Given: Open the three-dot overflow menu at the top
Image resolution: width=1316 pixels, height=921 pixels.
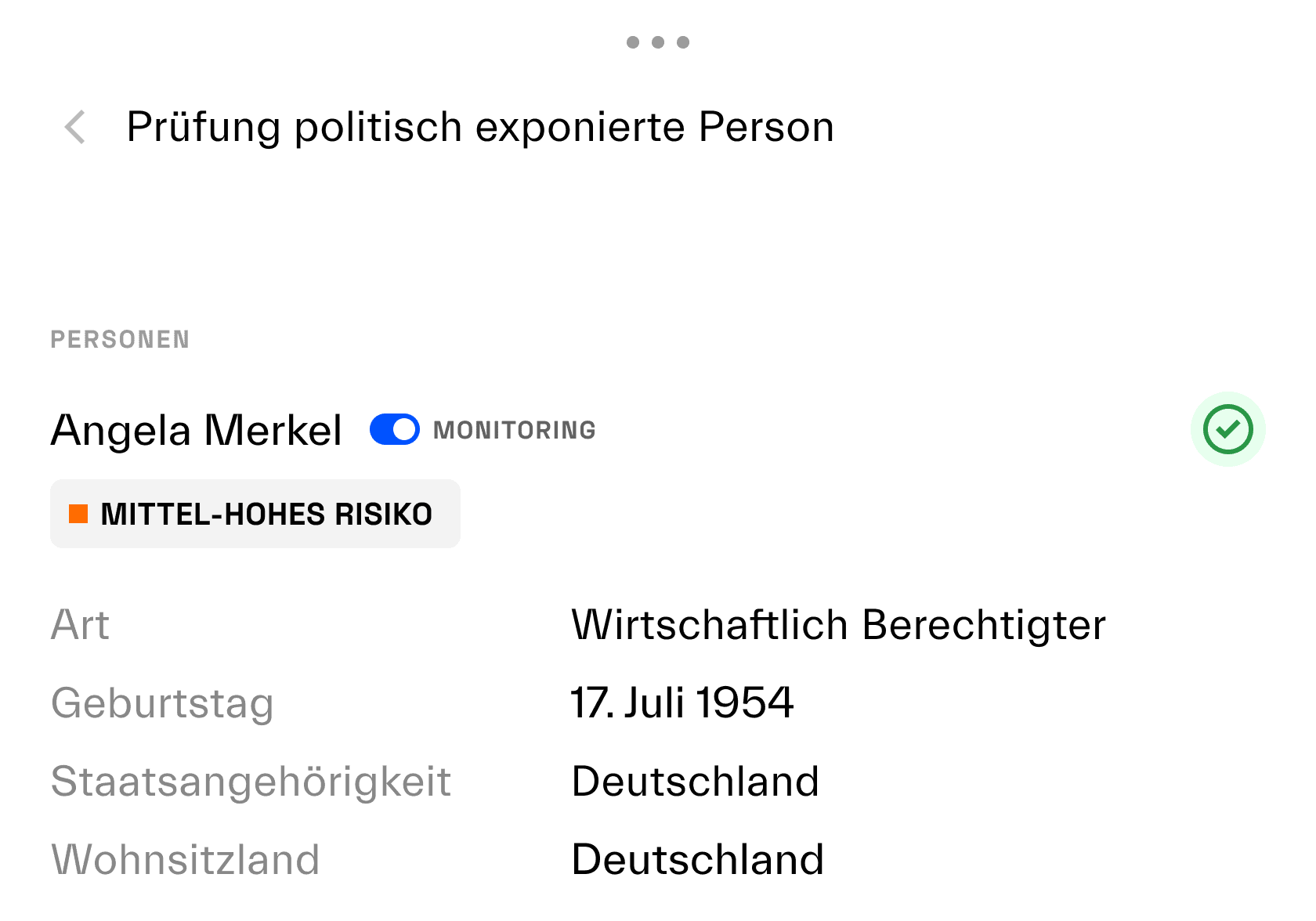Looking at the screenshot, I should pyautogui.click(x=658, y=42).
